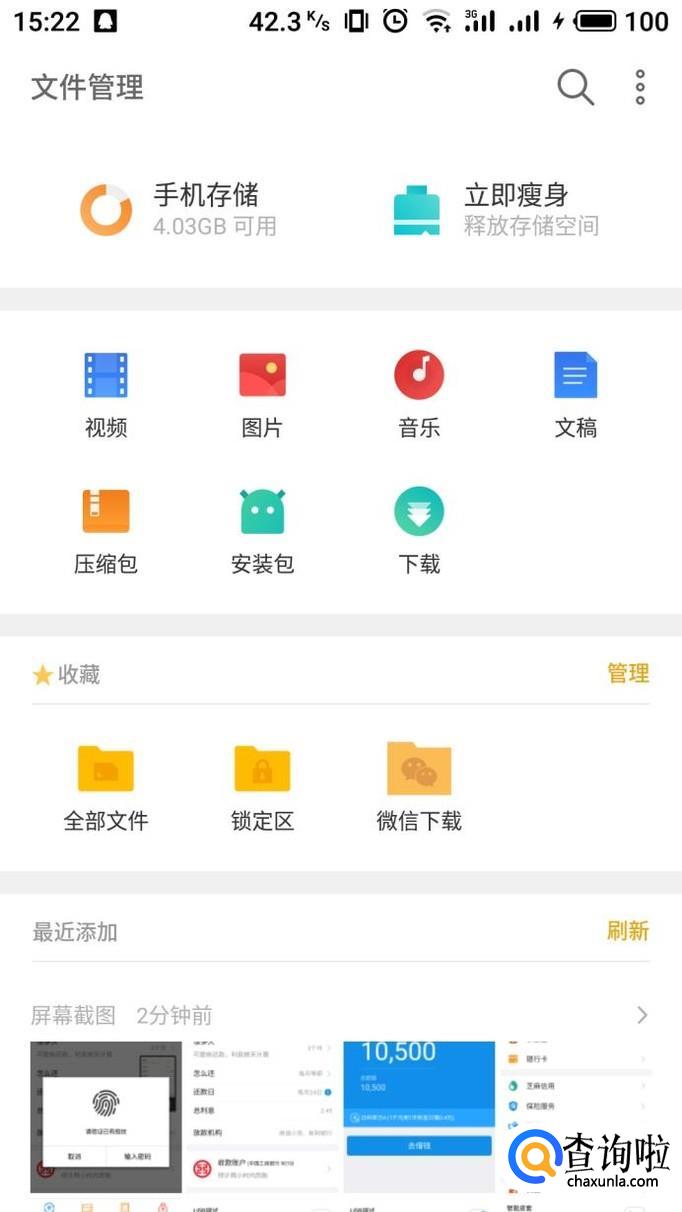View 压缩包 archive files
Image resolution: width=682 pixels, height=1212 pixels.
(x=106, y=531)
